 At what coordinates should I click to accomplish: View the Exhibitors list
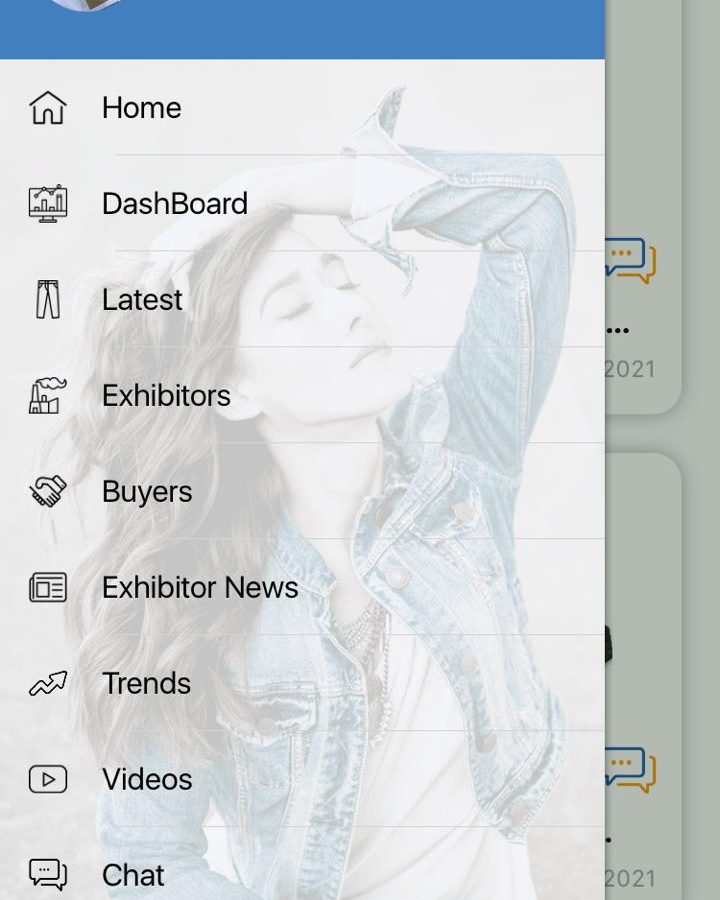point(166,396)
